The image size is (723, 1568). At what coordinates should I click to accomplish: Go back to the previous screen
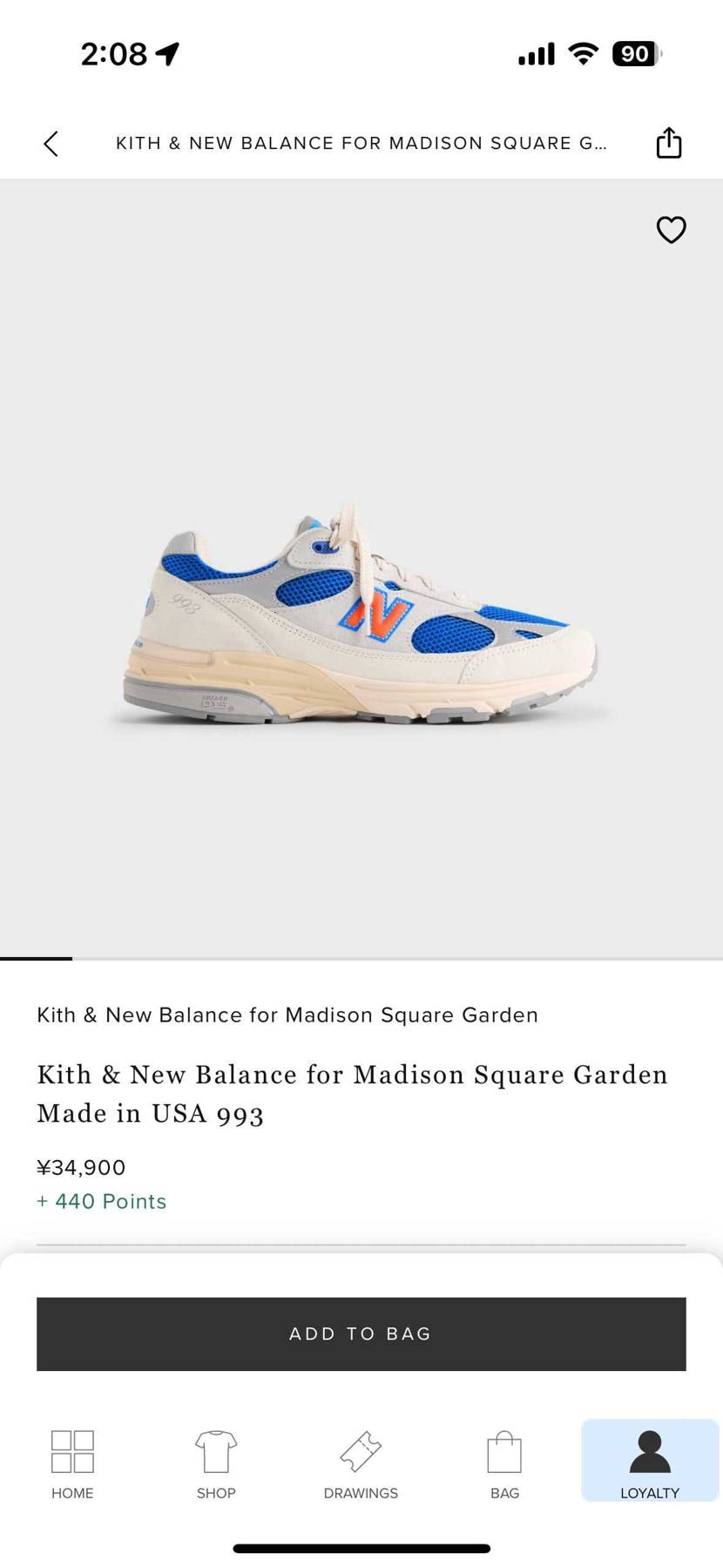click(51, 144)
